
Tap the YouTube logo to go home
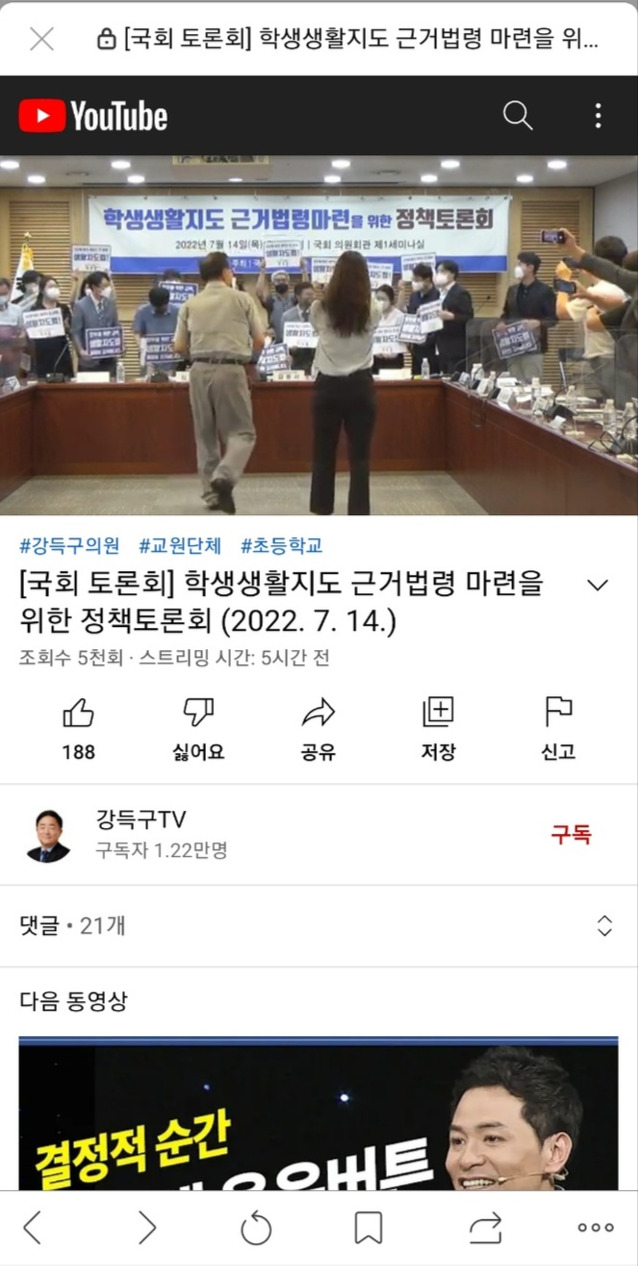coord(93,117)
